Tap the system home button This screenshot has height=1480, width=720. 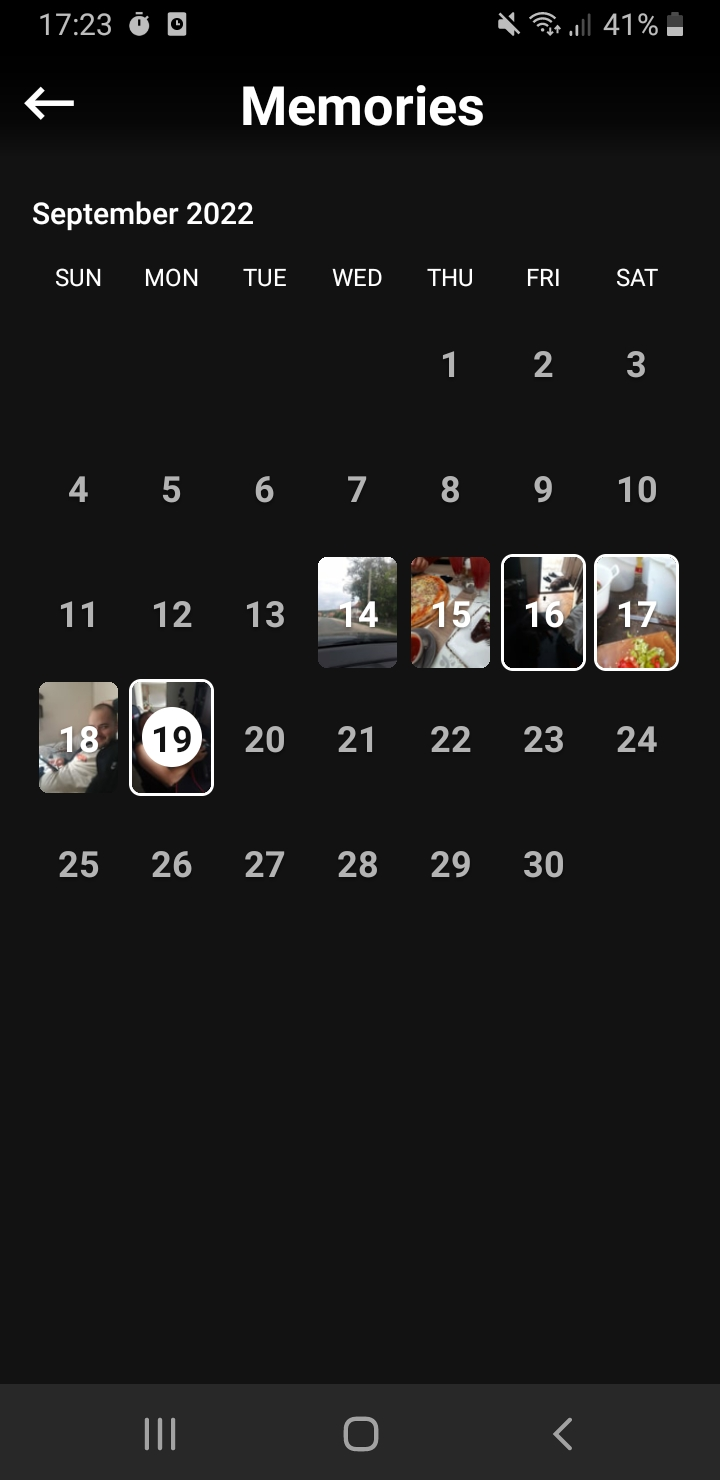(x=360, y=1433)
